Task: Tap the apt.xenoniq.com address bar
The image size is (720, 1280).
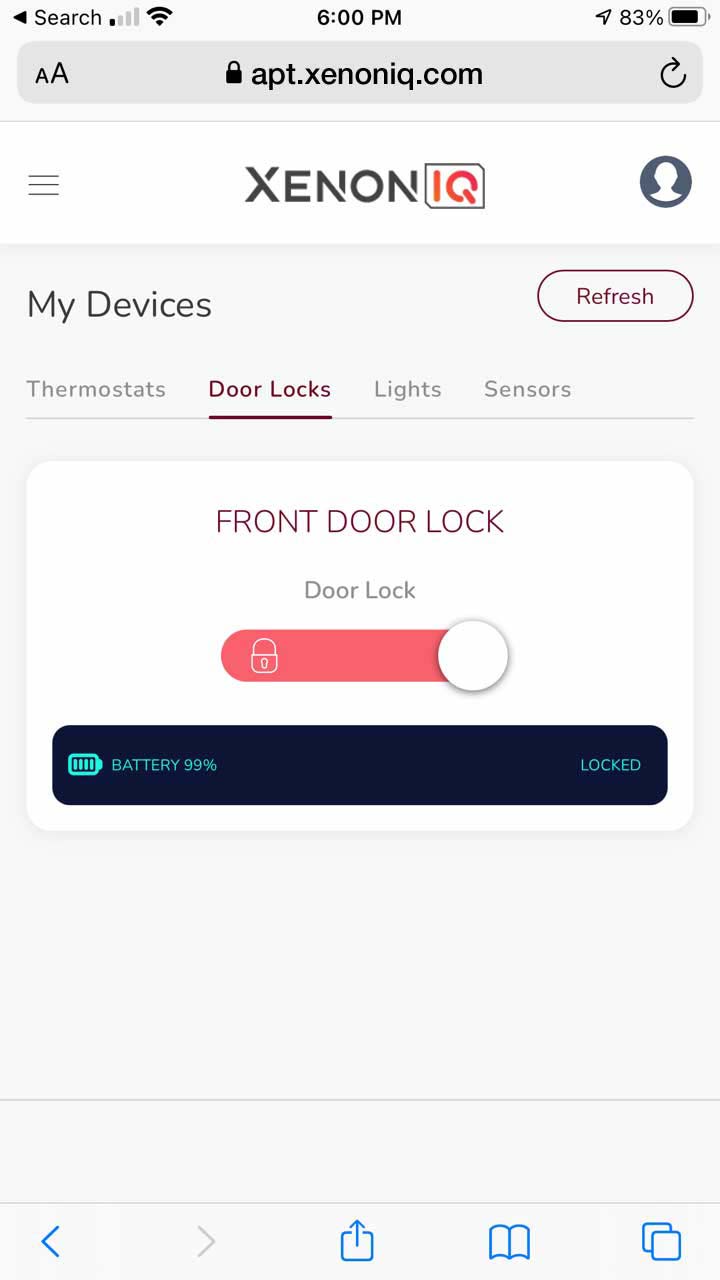Action: 355,74
